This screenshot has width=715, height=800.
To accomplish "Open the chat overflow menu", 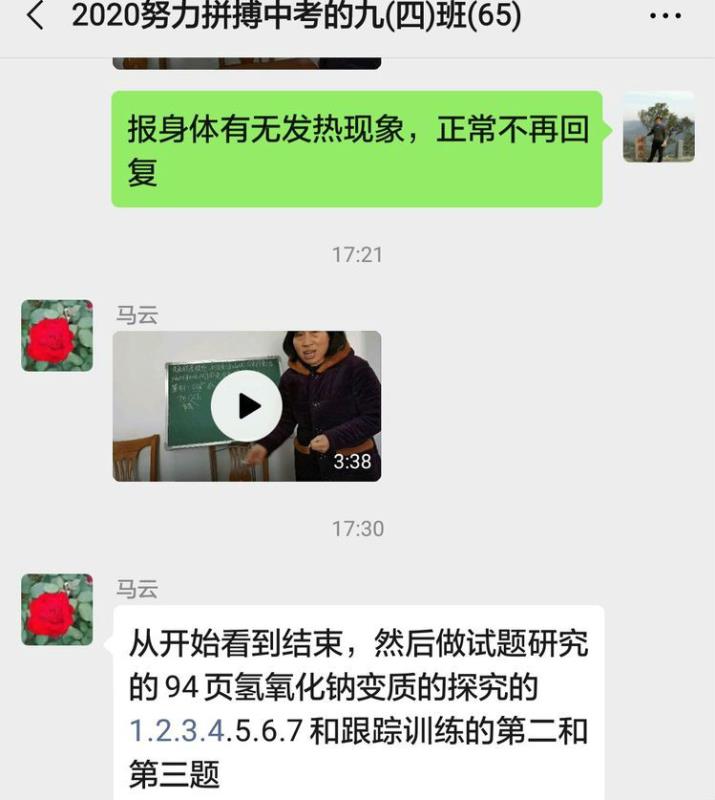I will (665, 17).
